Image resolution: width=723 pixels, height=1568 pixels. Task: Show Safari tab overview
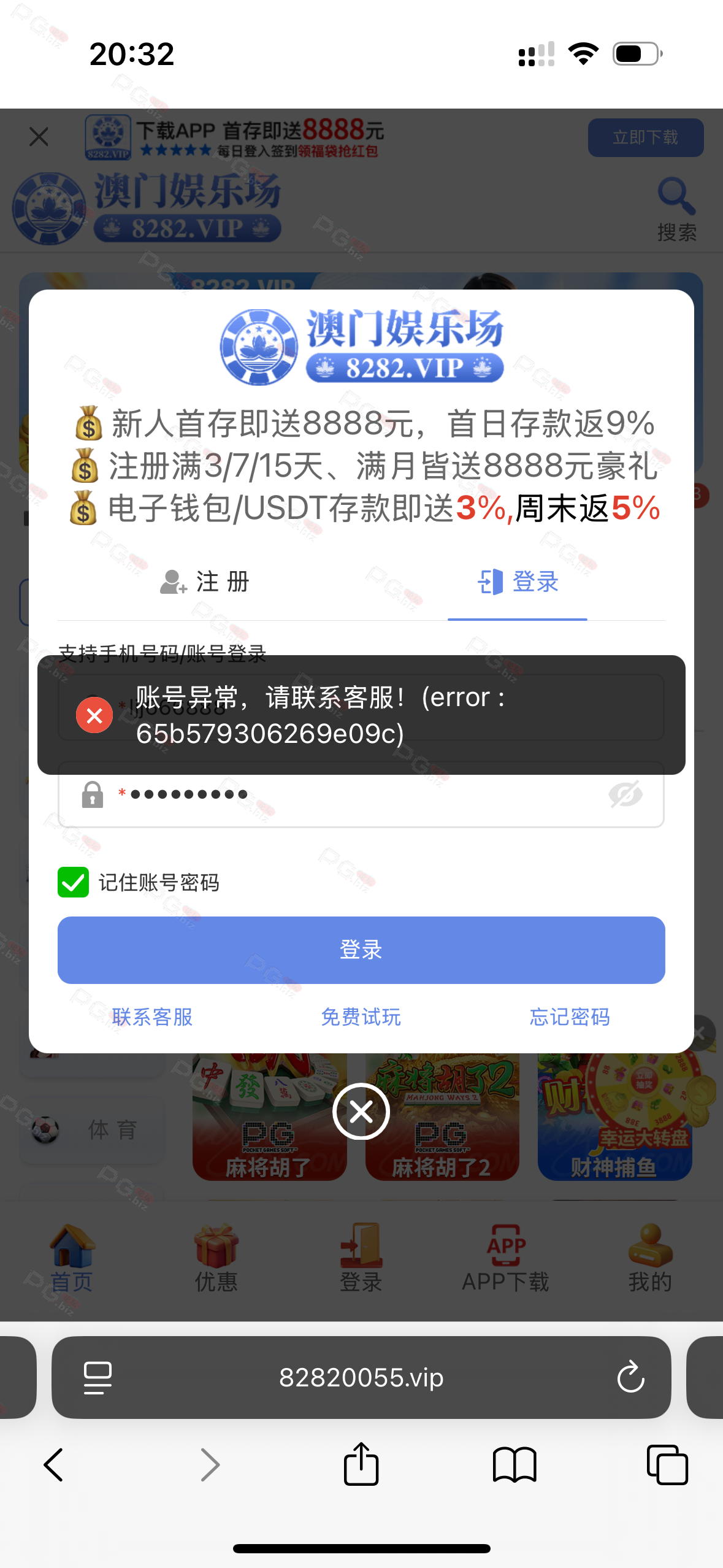coord(667,1464)
